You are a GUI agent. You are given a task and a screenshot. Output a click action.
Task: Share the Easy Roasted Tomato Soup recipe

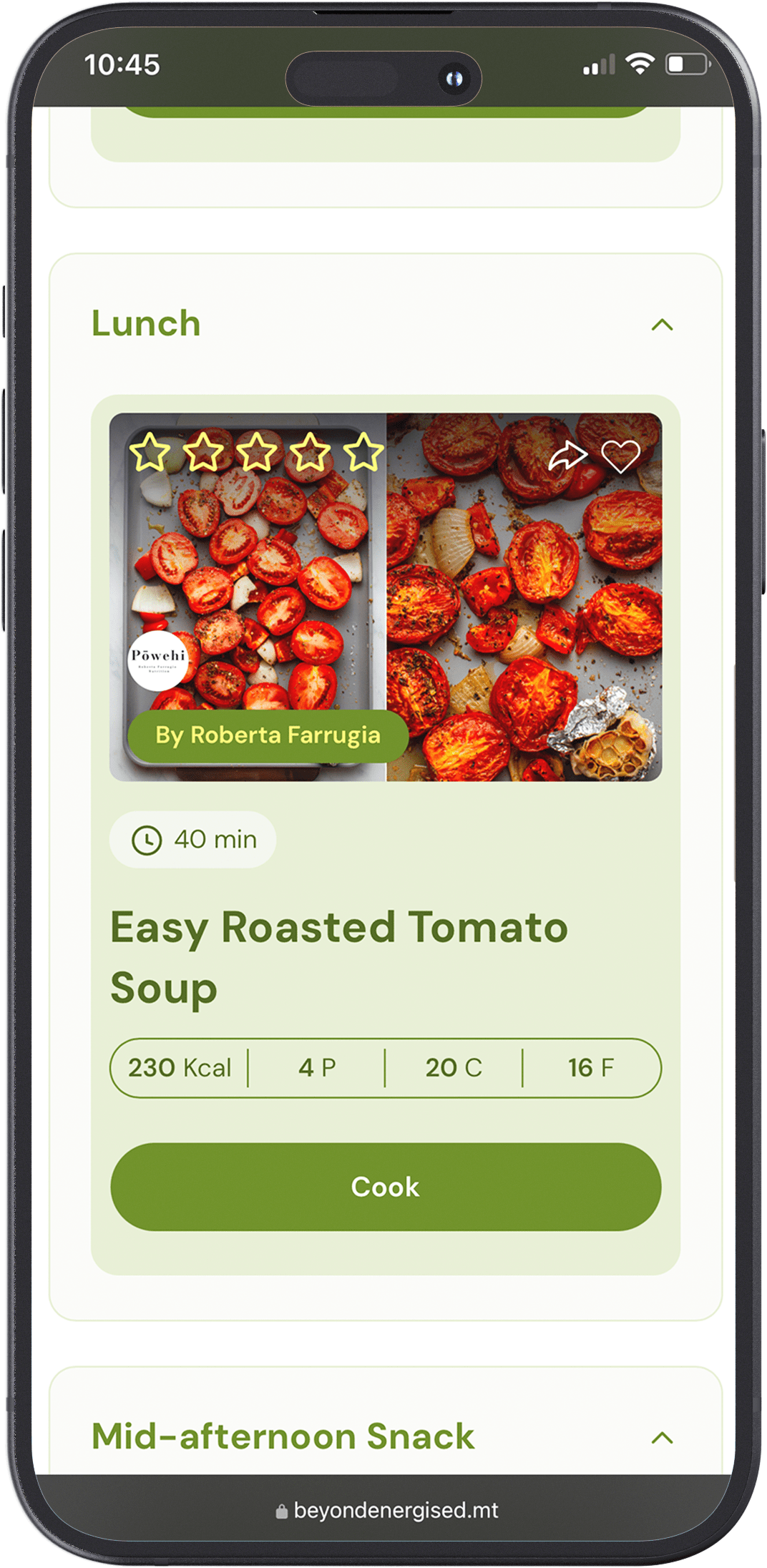point(567,456)
